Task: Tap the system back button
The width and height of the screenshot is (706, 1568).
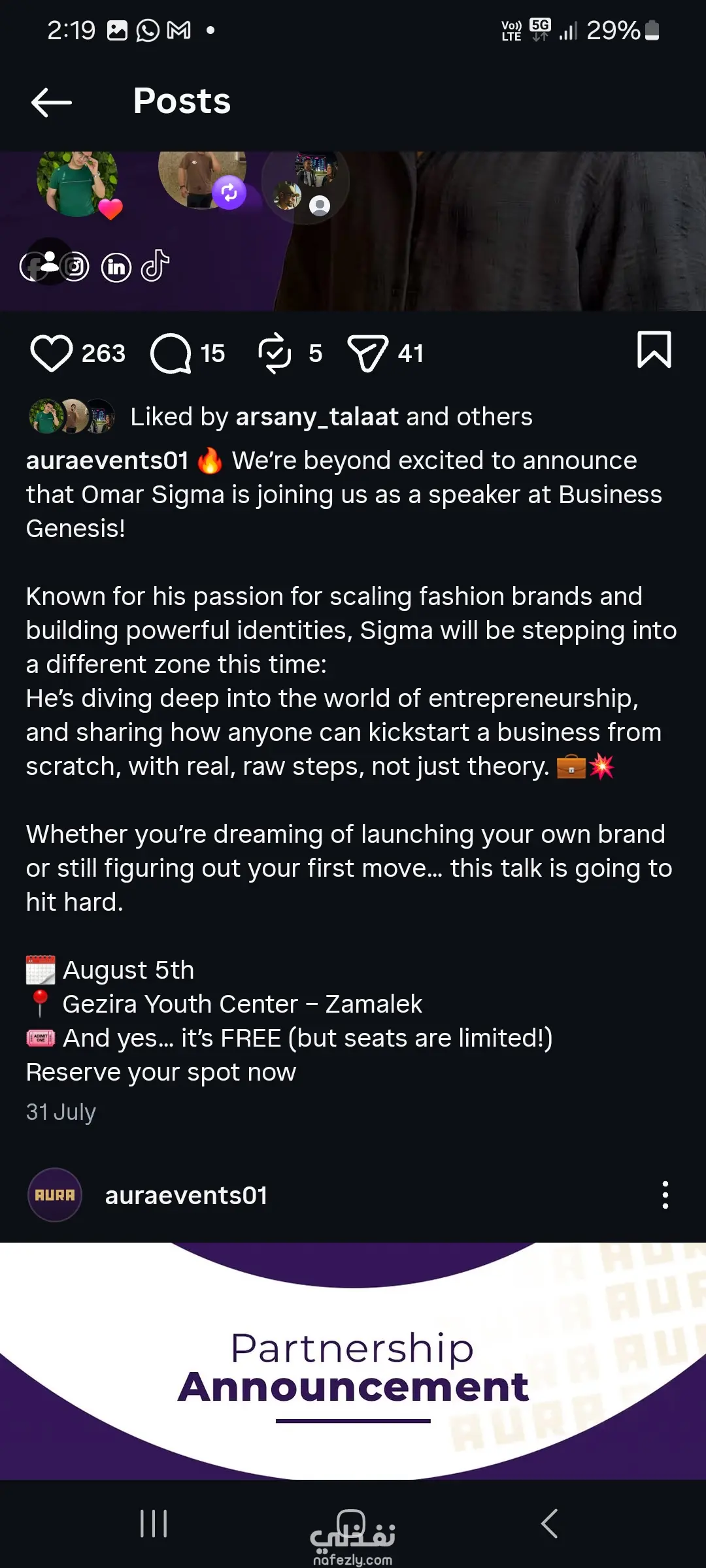Action: click(x=550, y=1524)
